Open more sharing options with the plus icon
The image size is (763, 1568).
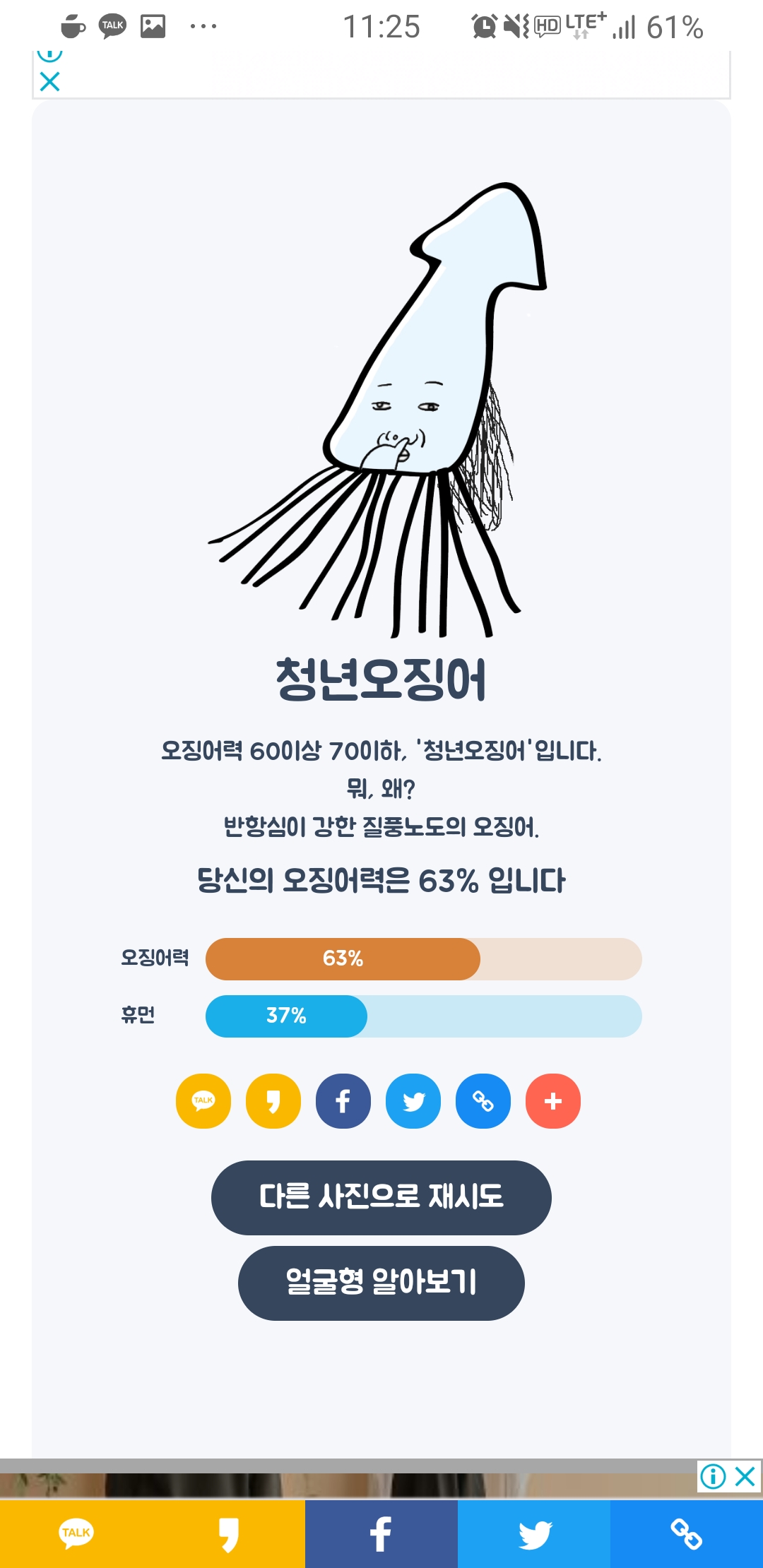tap(553, 1101)
